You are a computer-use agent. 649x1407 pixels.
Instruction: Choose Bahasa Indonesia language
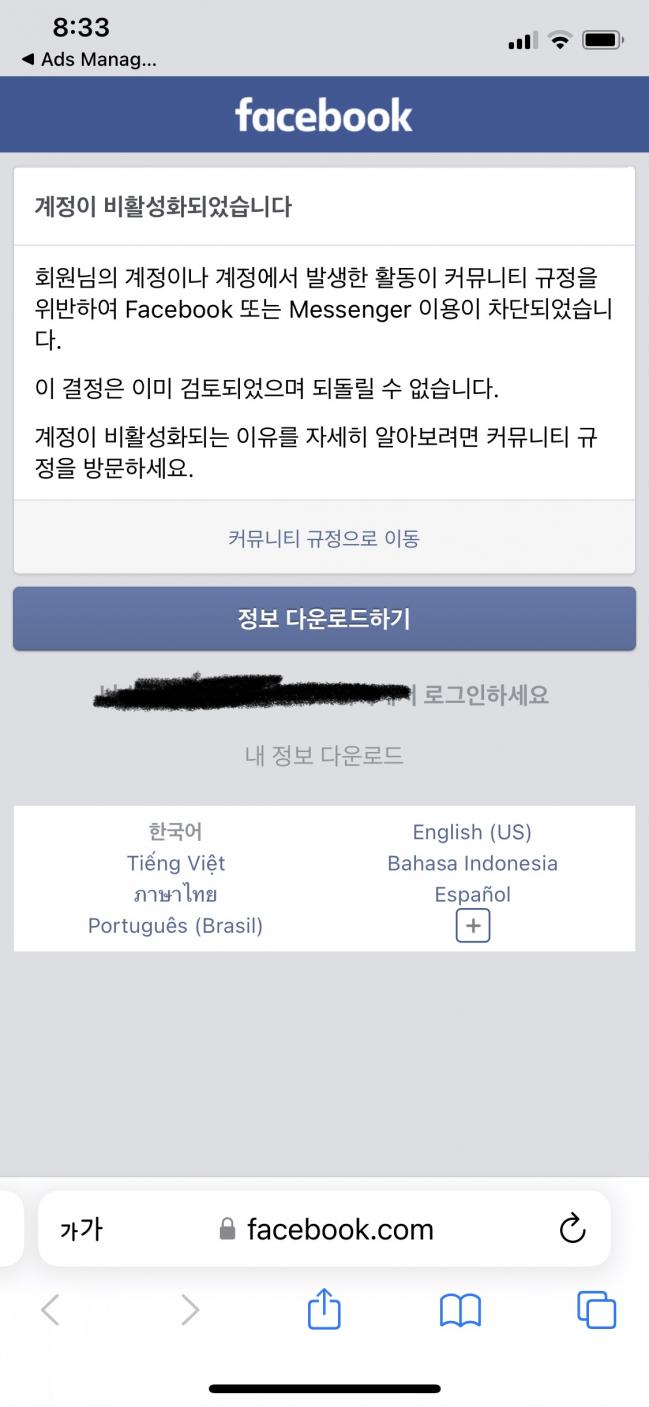point(472,863)
